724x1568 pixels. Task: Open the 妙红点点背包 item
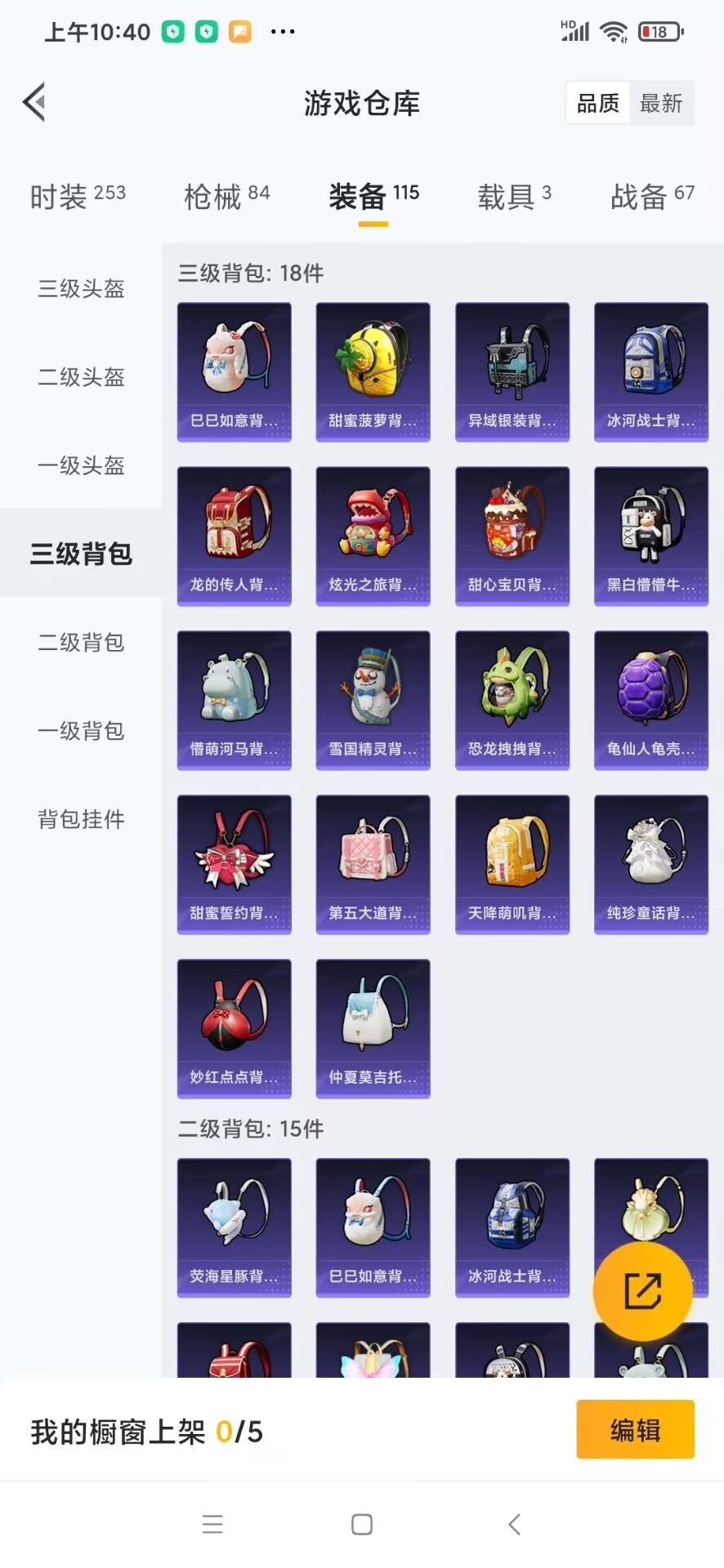pyautogui.click(x=234, y=1027)
